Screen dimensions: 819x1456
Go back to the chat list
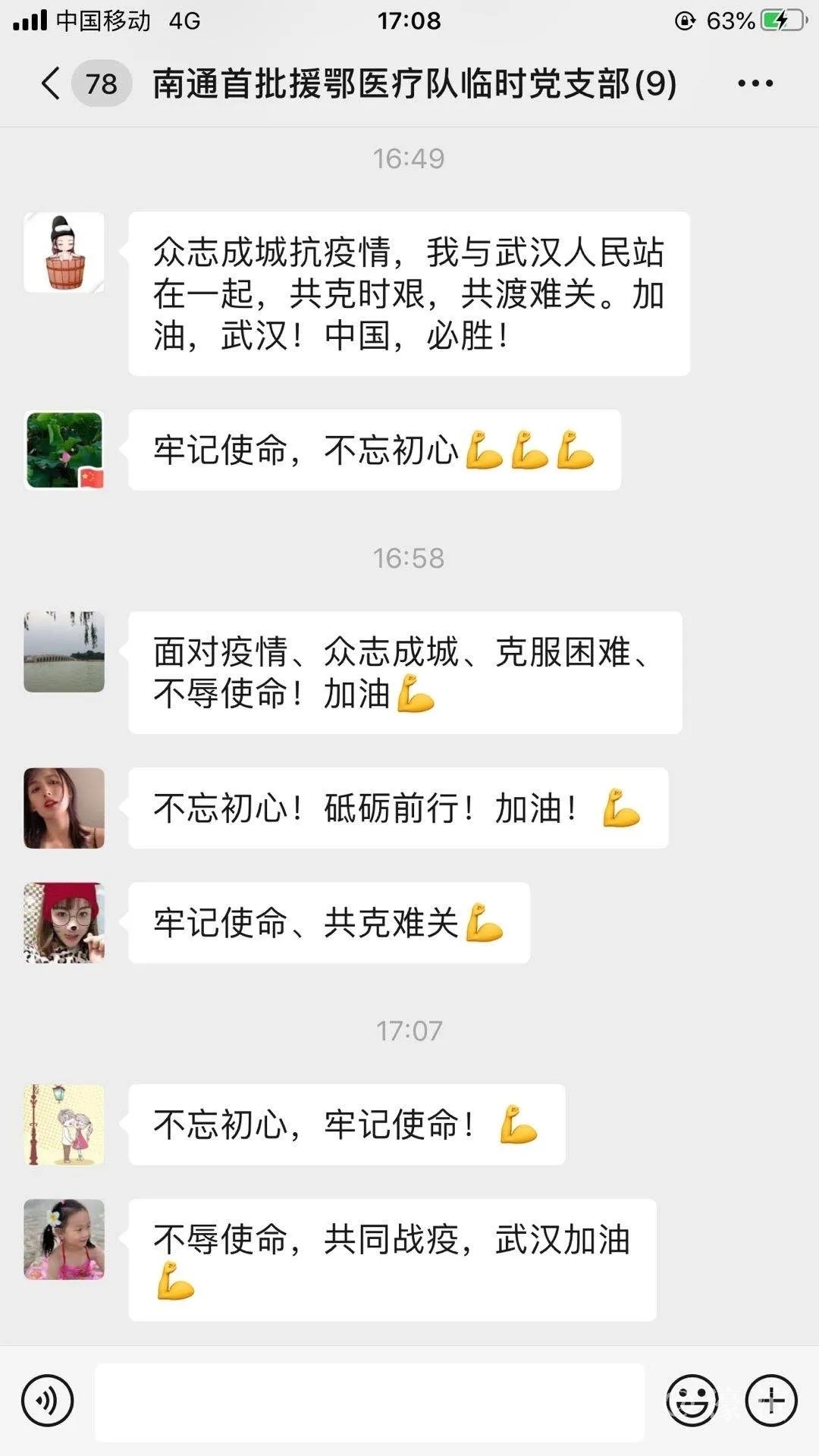click(x=52, y=83)
